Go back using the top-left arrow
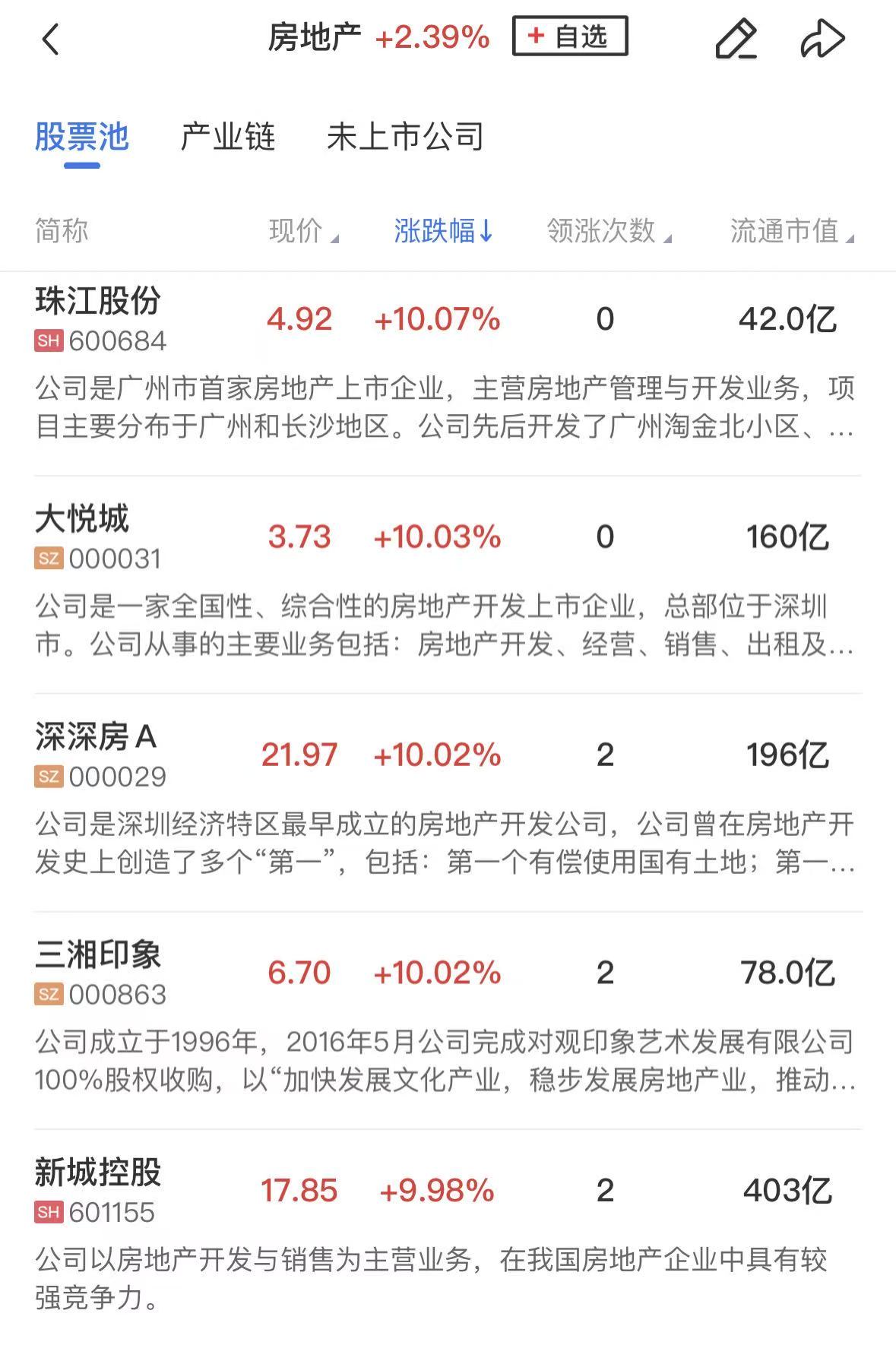 pyautogui.click(x=50, y=40)
